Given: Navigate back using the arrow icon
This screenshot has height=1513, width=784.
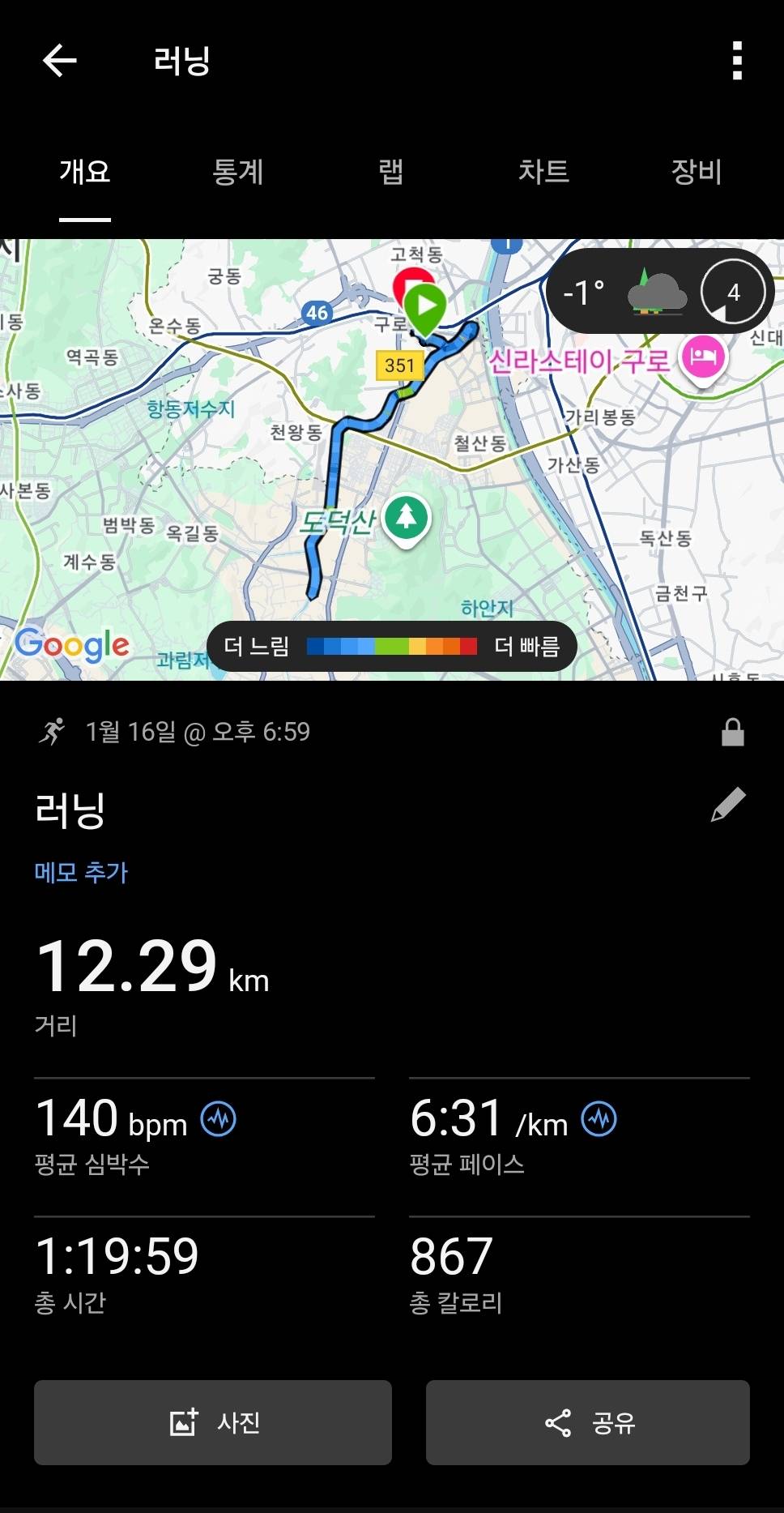Looking at the screenshot, I should [58, 61].
